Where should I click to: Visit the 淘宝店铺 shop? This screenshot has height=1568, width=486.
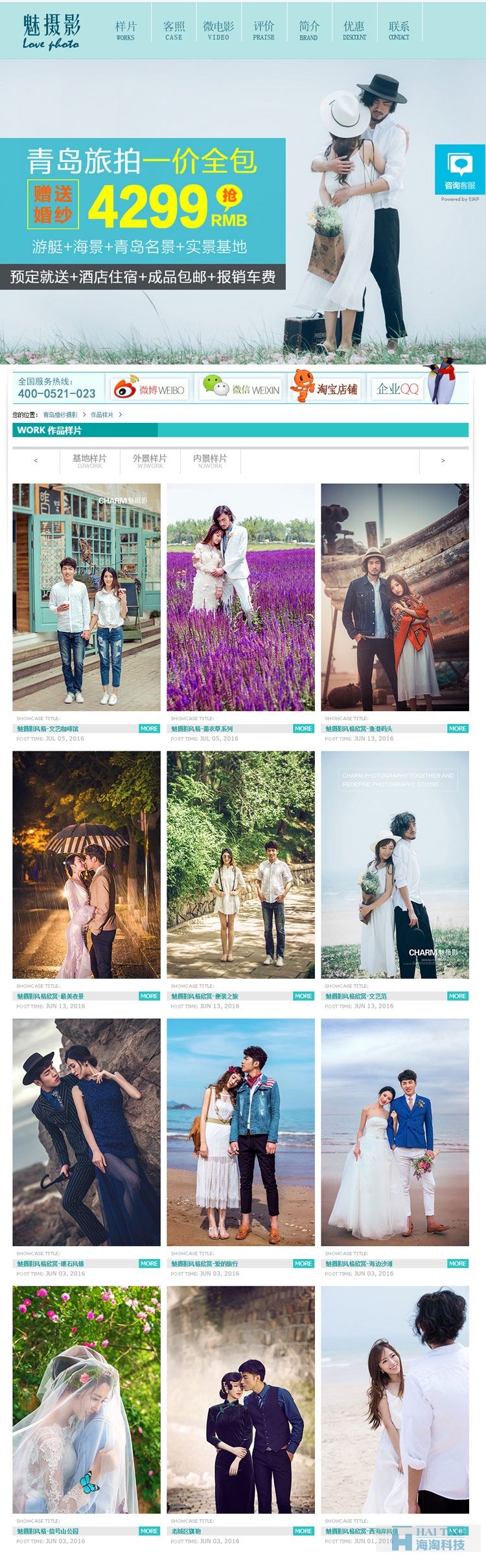point(325,389)
